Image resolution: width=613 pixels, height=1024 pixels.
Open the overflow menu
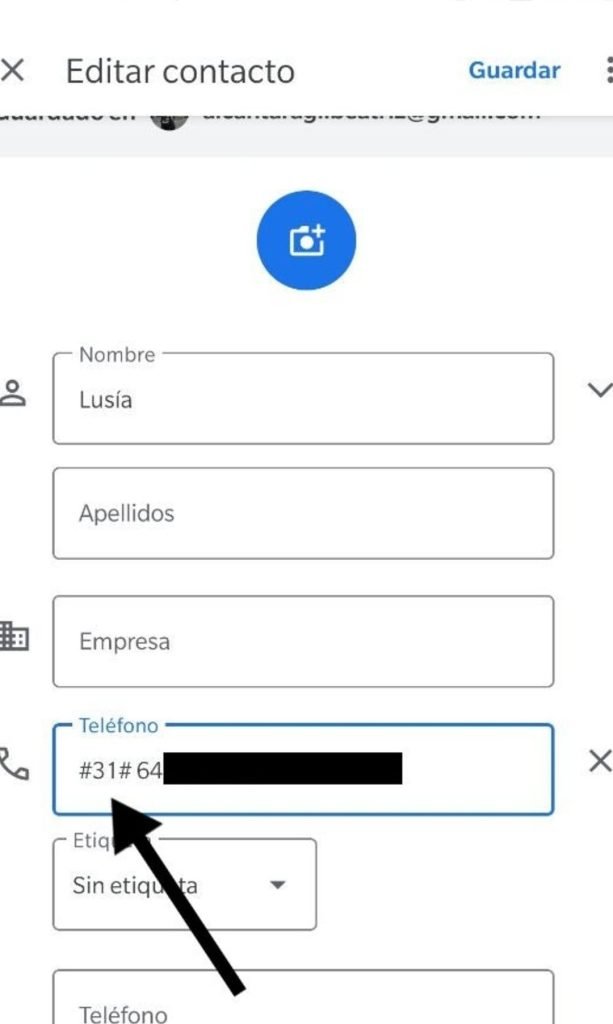(x=608, y=70)
